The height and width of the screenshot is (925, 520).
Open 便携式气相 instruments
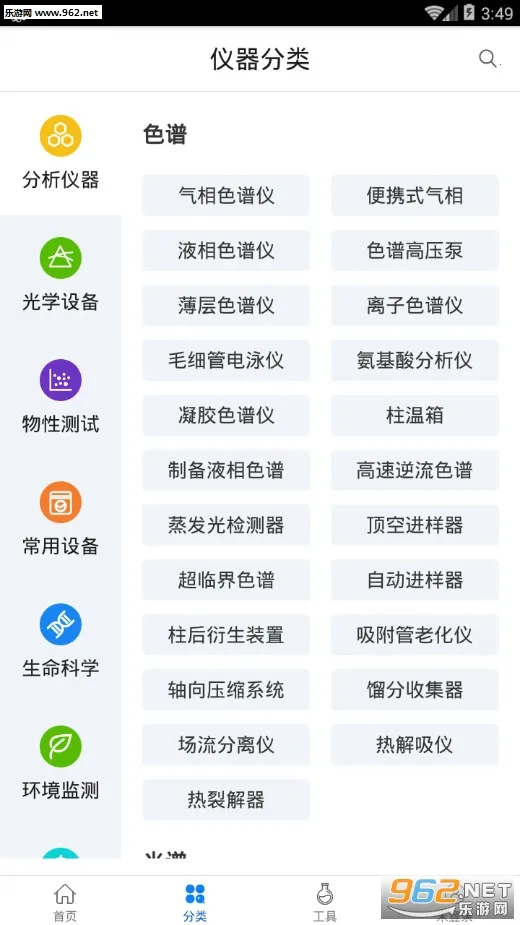(415, 195)
